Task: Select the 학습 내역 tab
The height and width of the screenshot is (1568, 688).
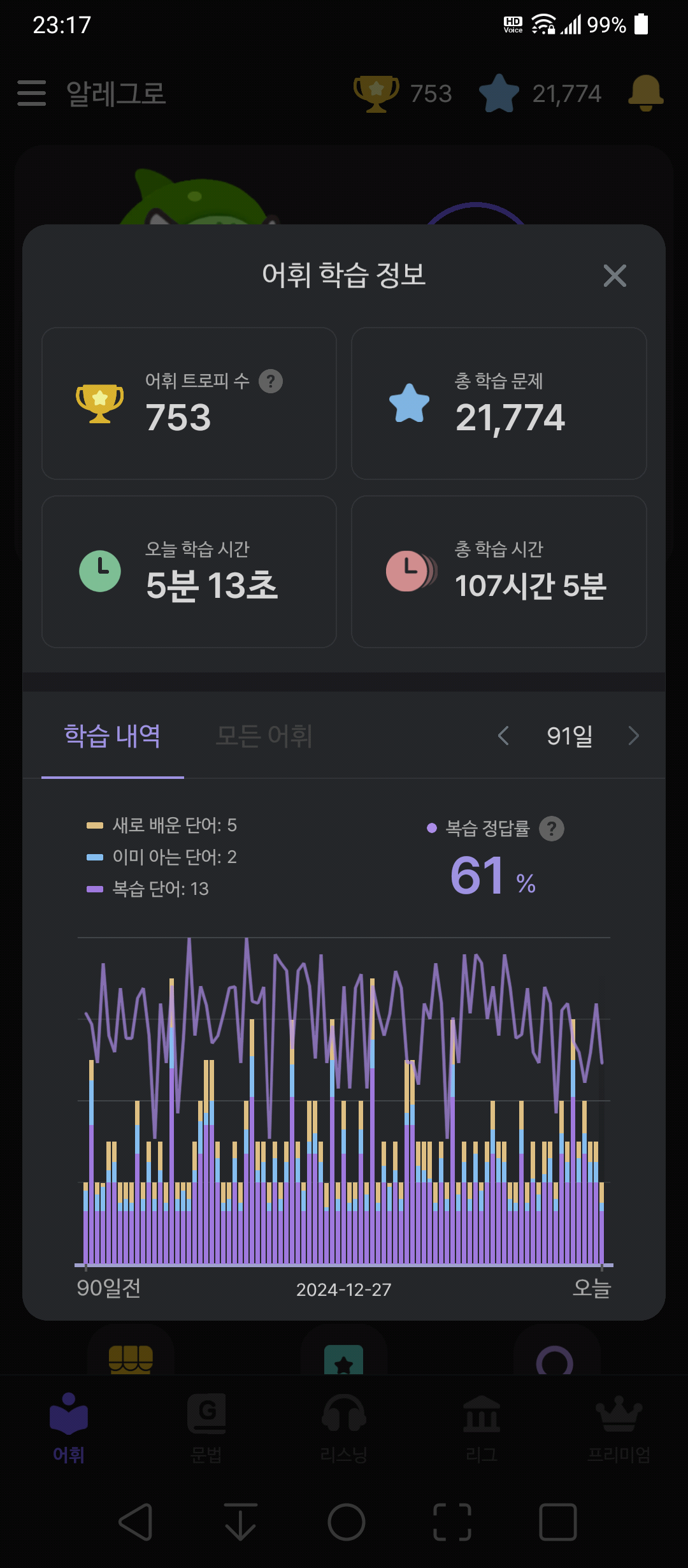Action: (113, 736)
